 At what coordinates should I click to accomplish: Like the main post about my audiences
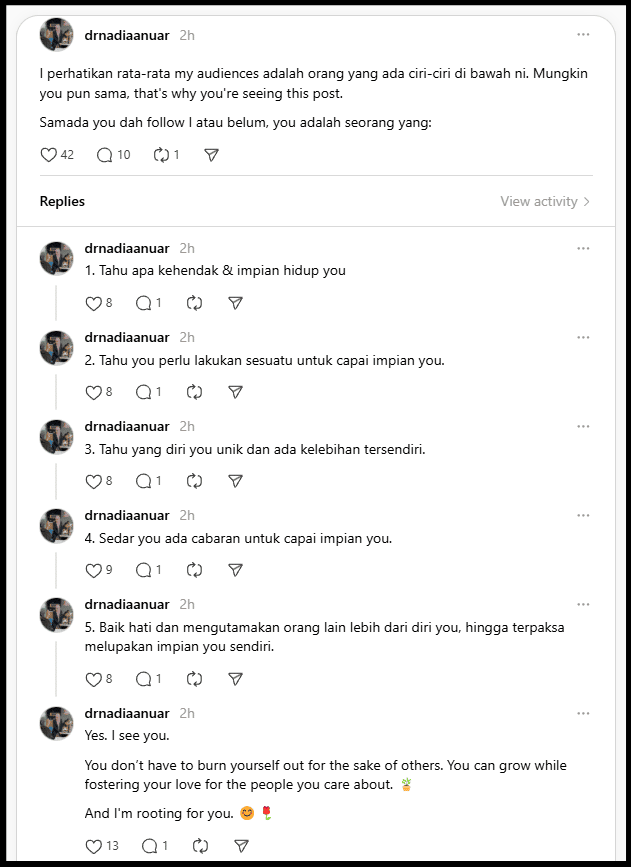click(49, 155)
